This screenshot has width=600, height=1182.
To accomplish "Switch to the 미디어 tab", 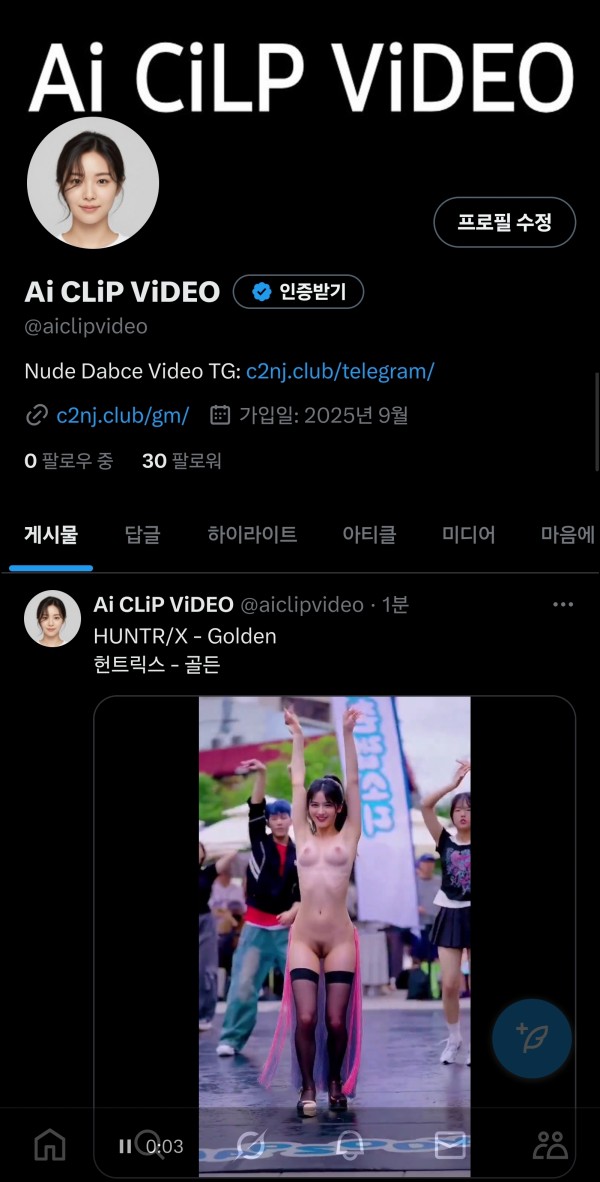I will point(468,535).
